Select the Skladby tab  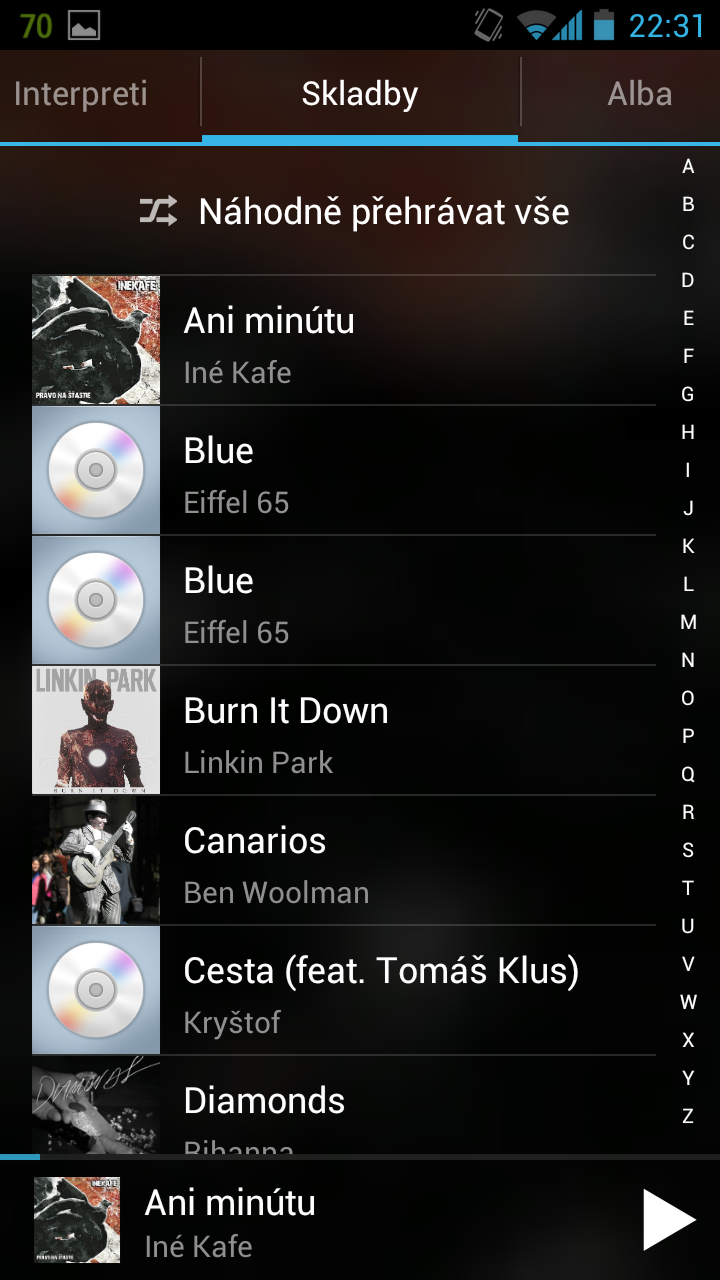click(x=360, y=95)
